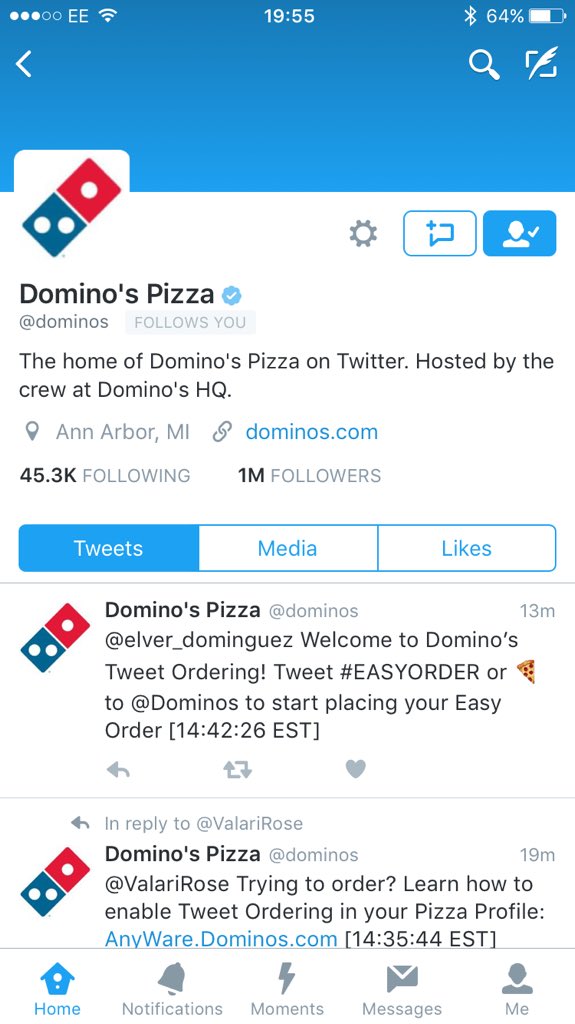Reply to the @elver_dominguez tweet
The image size is (575, 1024).
coord(118,770)
